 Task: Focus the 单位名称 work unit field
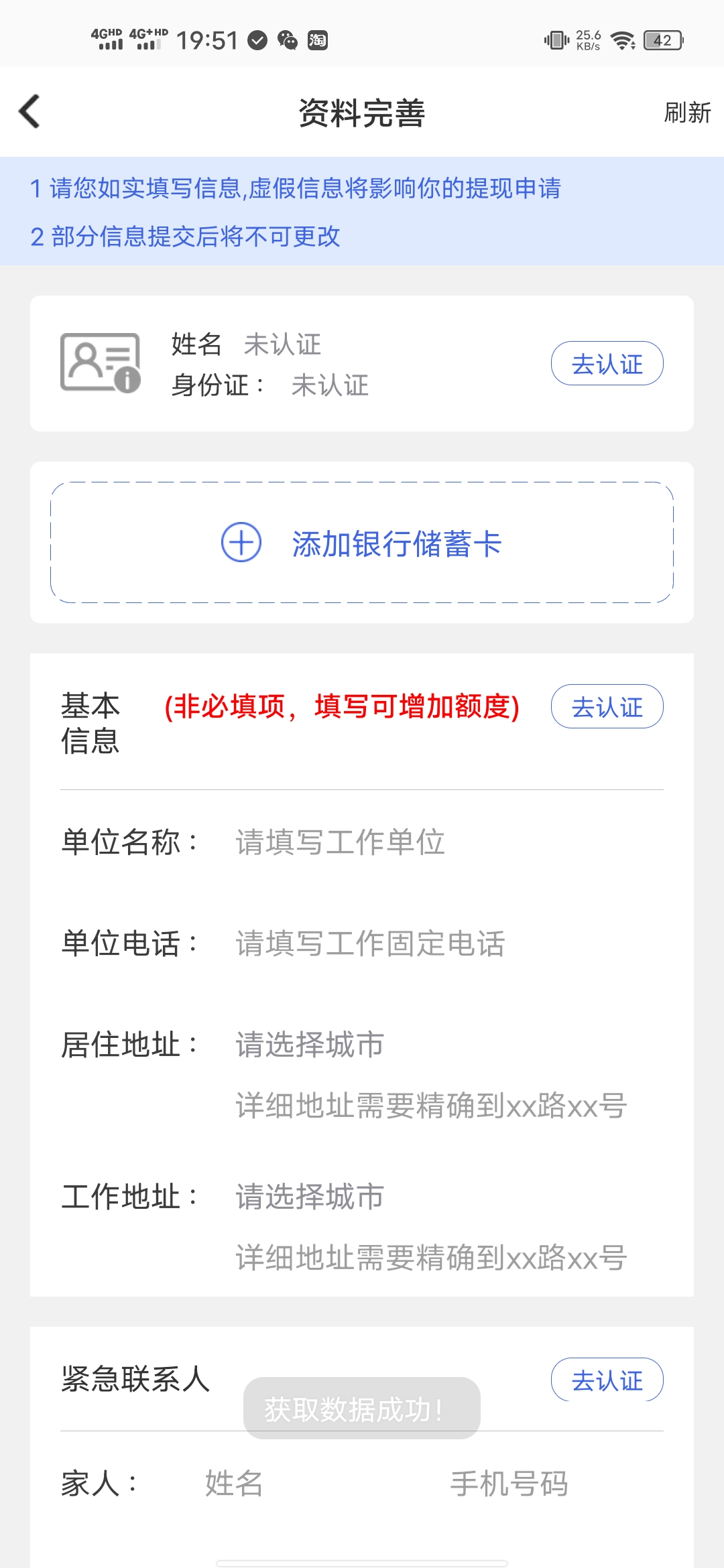click(429, 842)
